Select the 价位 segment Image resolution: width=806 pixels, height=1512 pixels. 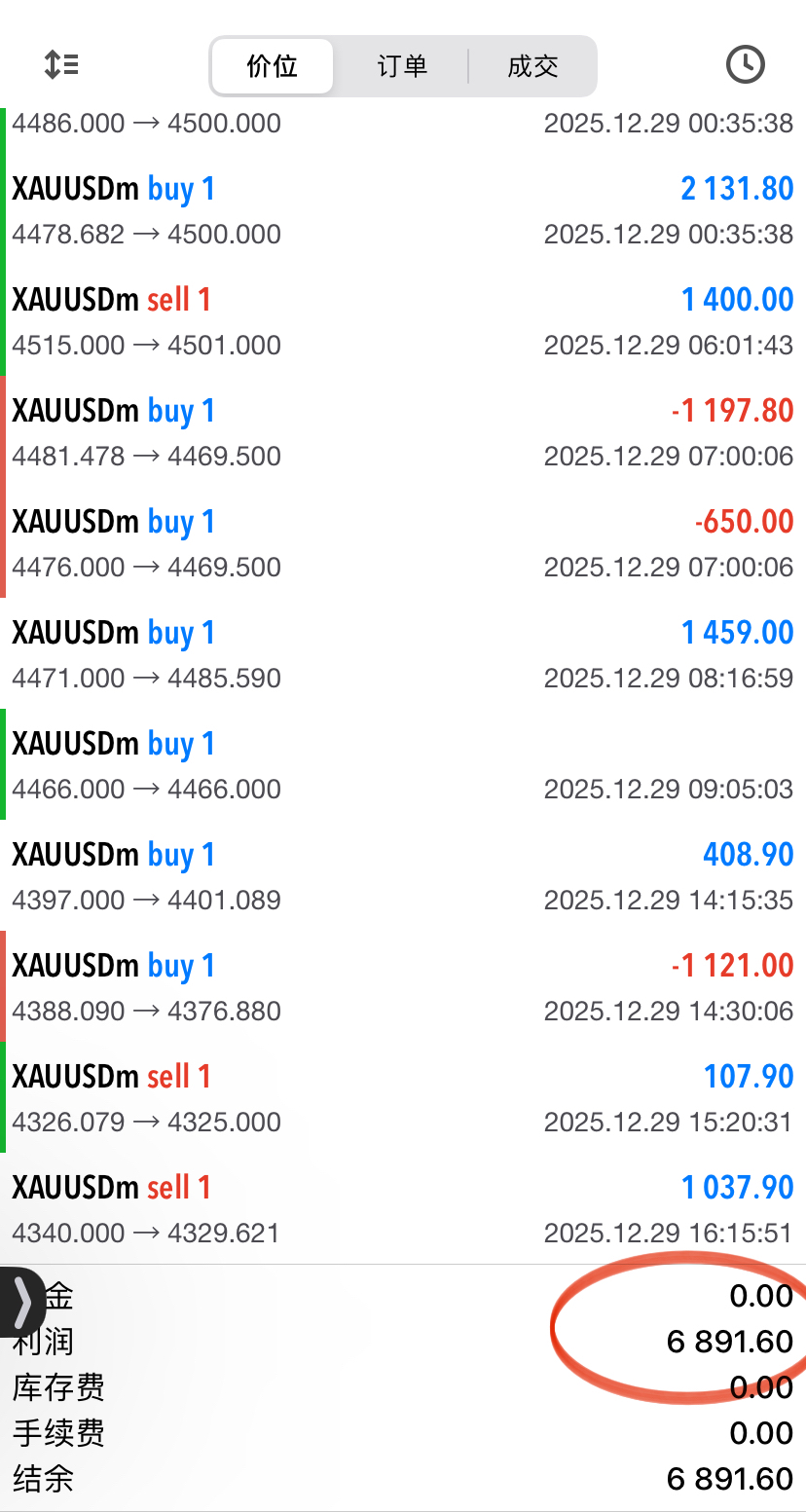[273, 66]
